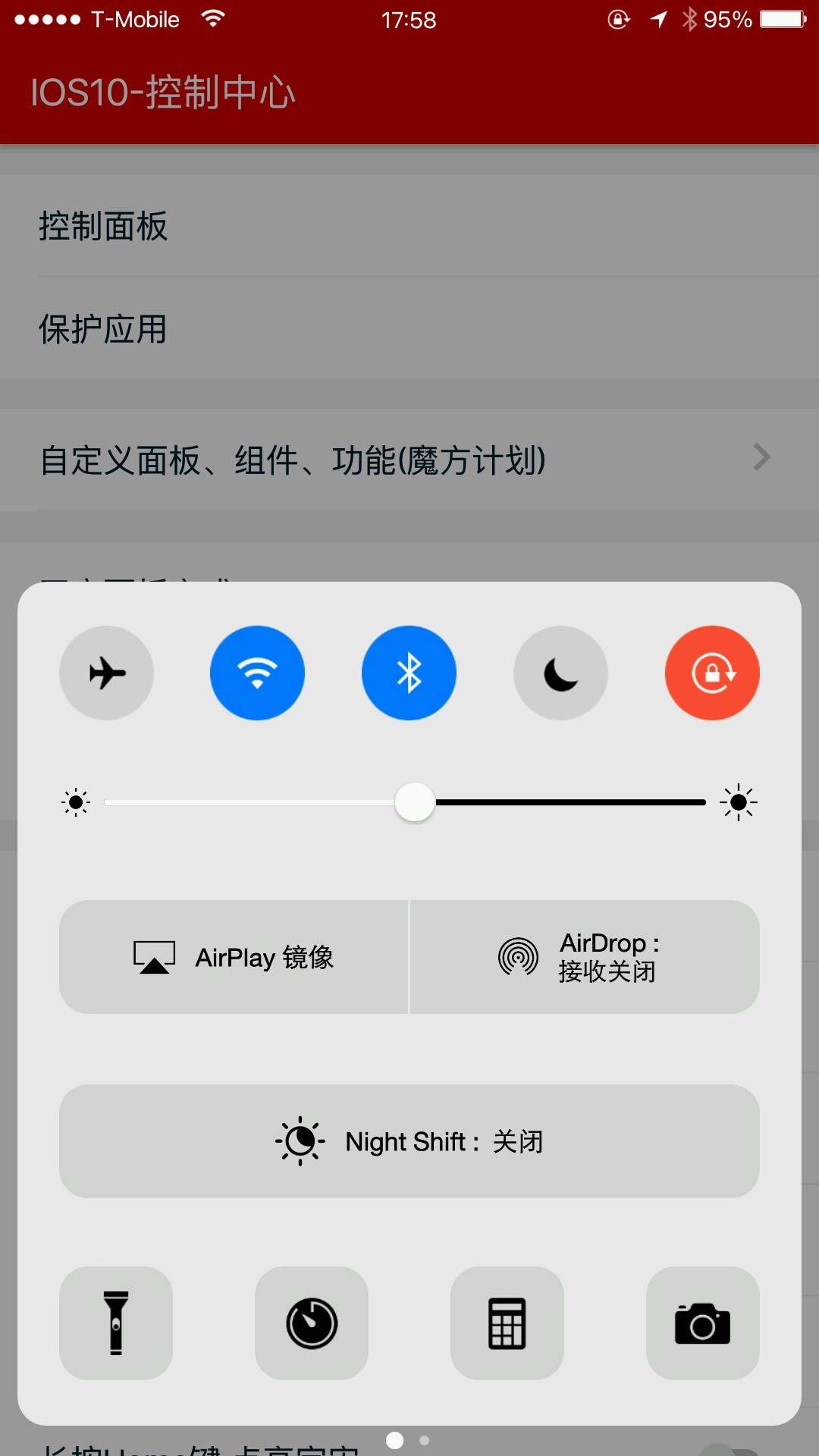819x1456 pixels.
Task: Tap the IOS10-控制中心 title bar
Action: (x=164, y=91)
